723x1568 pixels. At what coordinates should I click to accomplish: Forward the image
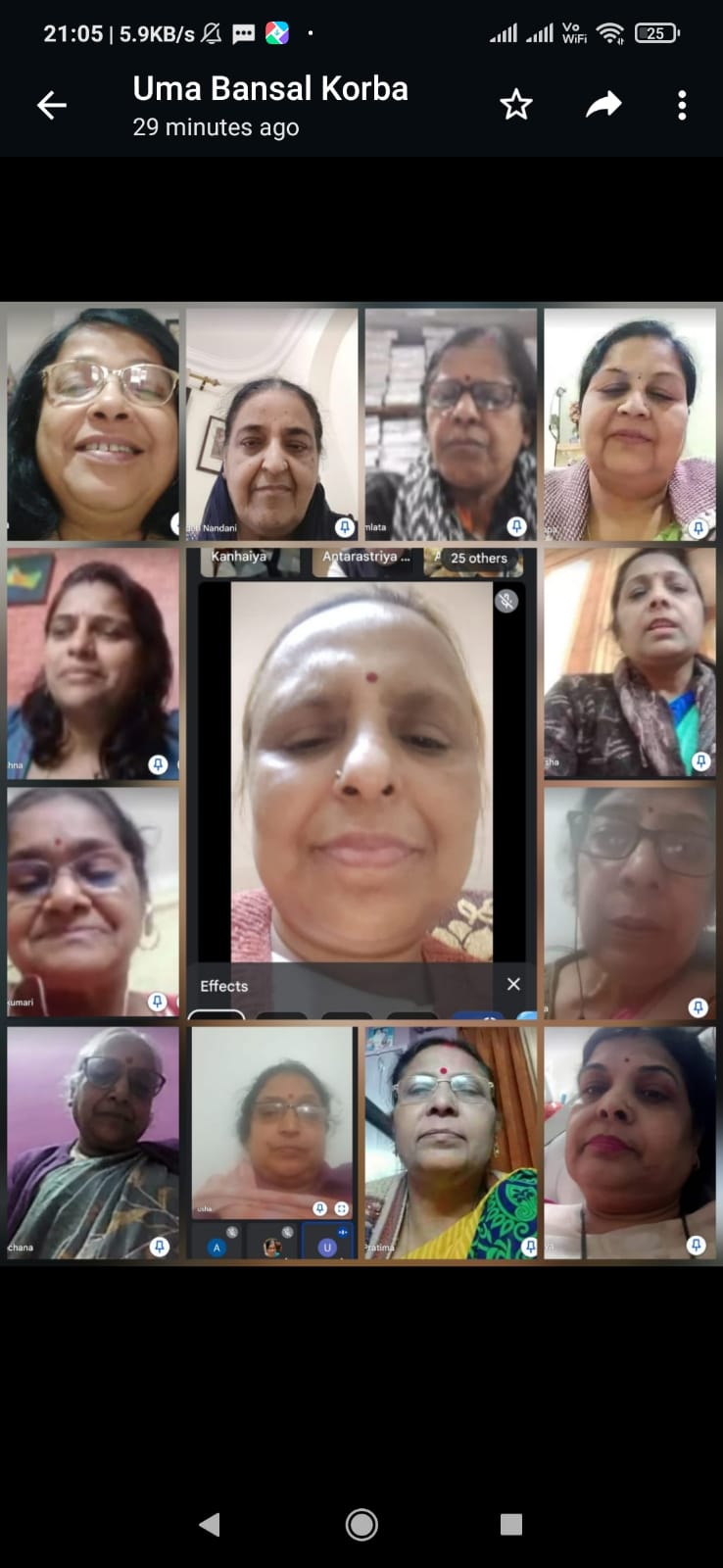(x=603, y=105)
